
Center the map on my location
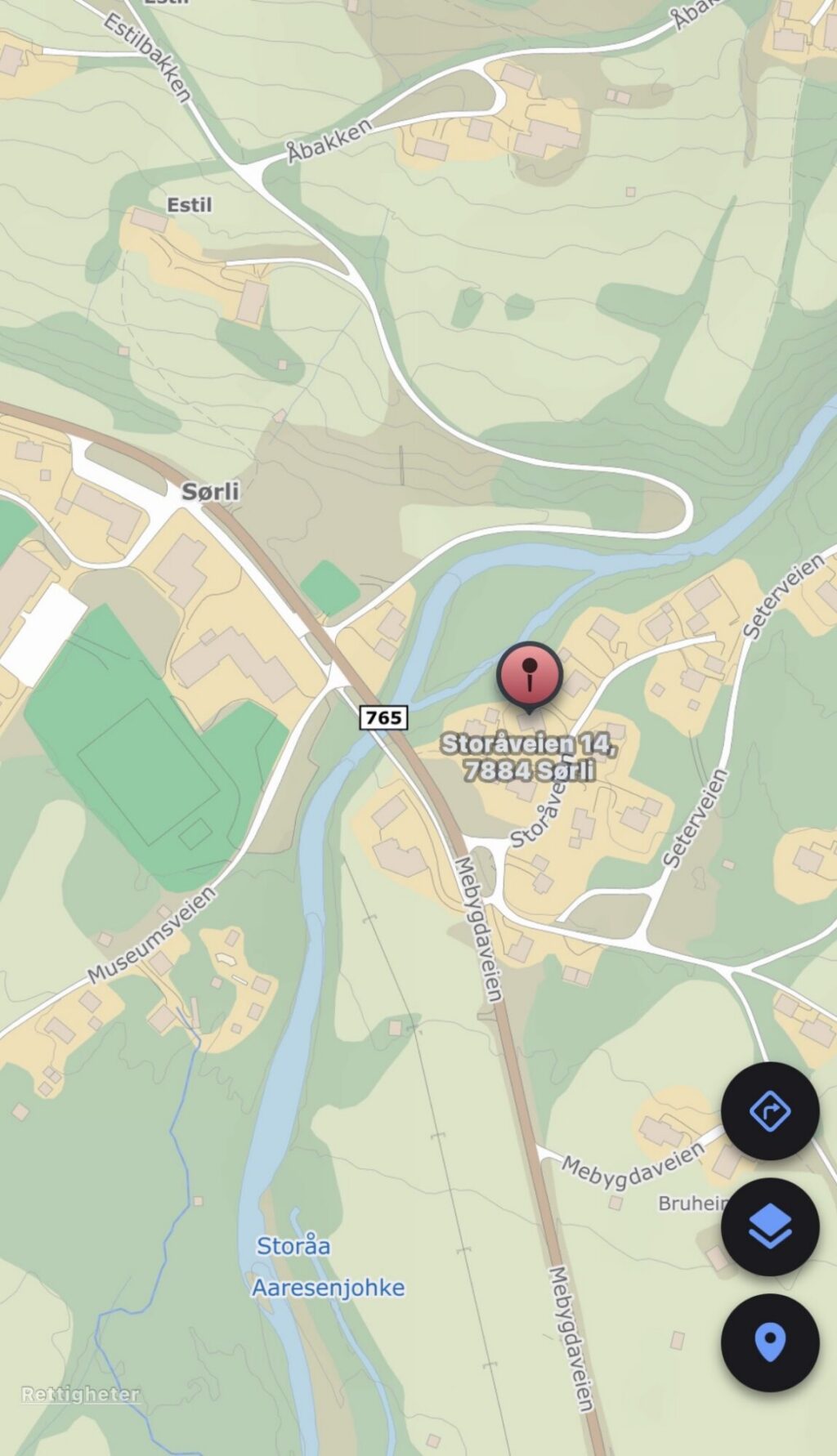[769, 1342]
